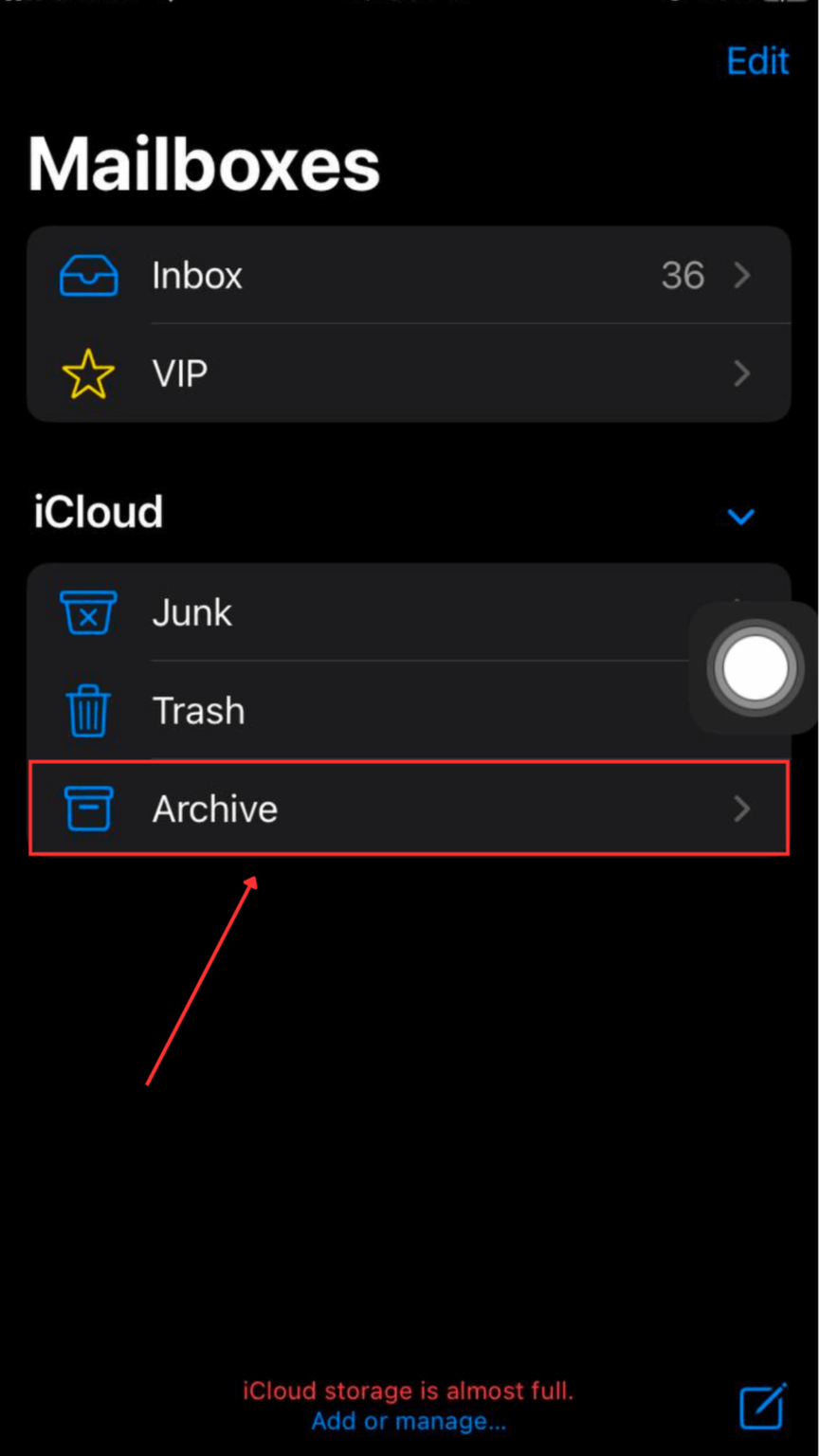This screenshot has height=1456, width=819.
Task: Click the Junk mailbox icon
Action: [88, 613]
